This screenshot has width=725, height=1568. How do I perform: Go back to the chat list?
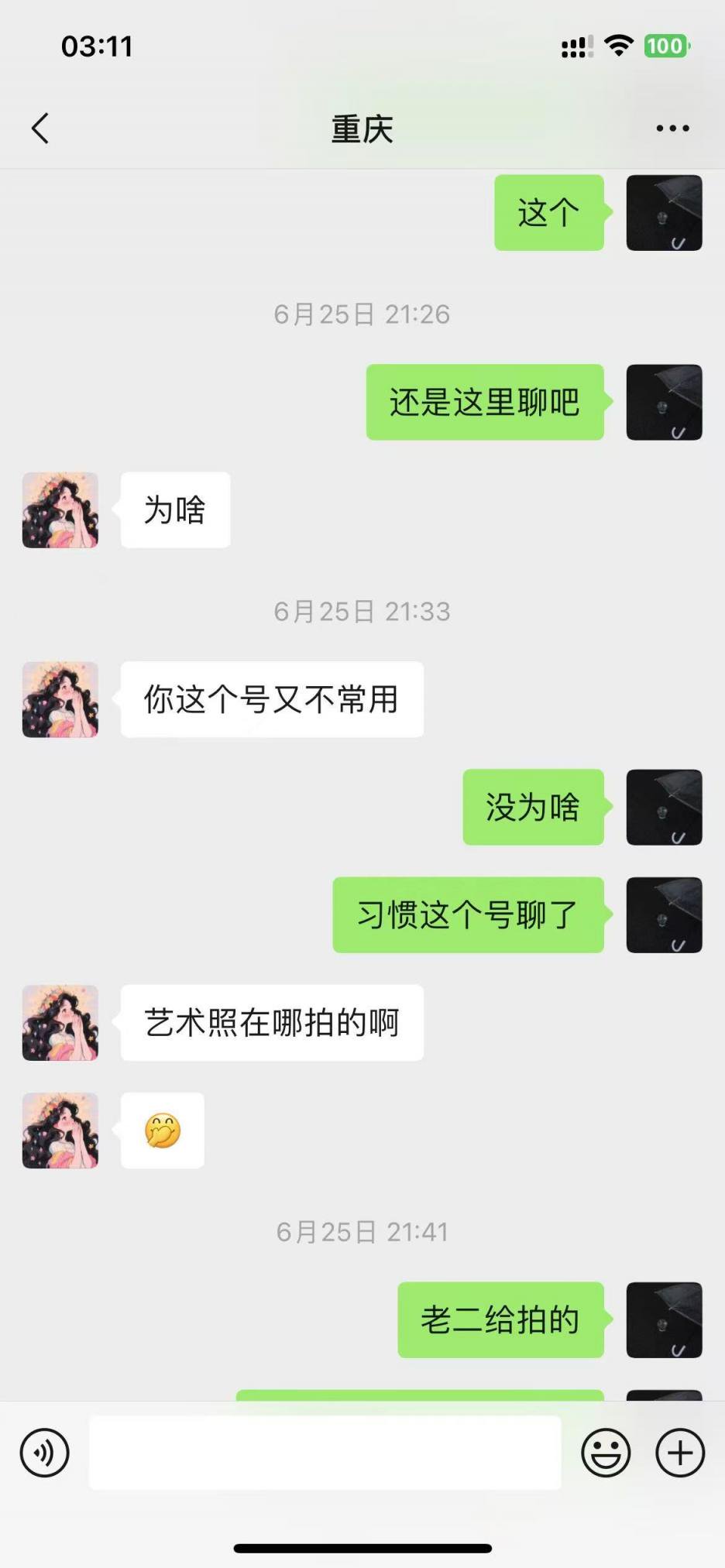pyautogui.click(x=40, y=129)
